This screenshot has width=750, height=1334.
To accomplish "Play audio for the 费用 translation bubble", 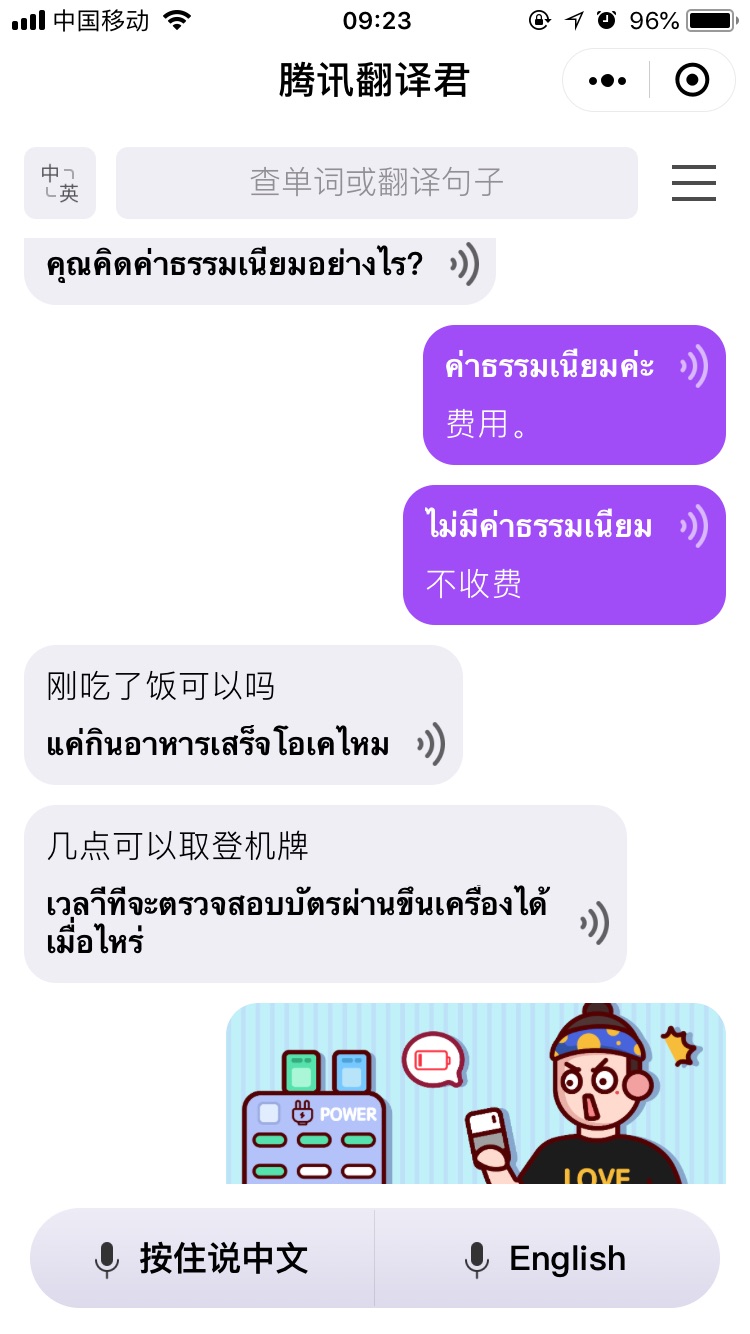I will coord(694,367).
